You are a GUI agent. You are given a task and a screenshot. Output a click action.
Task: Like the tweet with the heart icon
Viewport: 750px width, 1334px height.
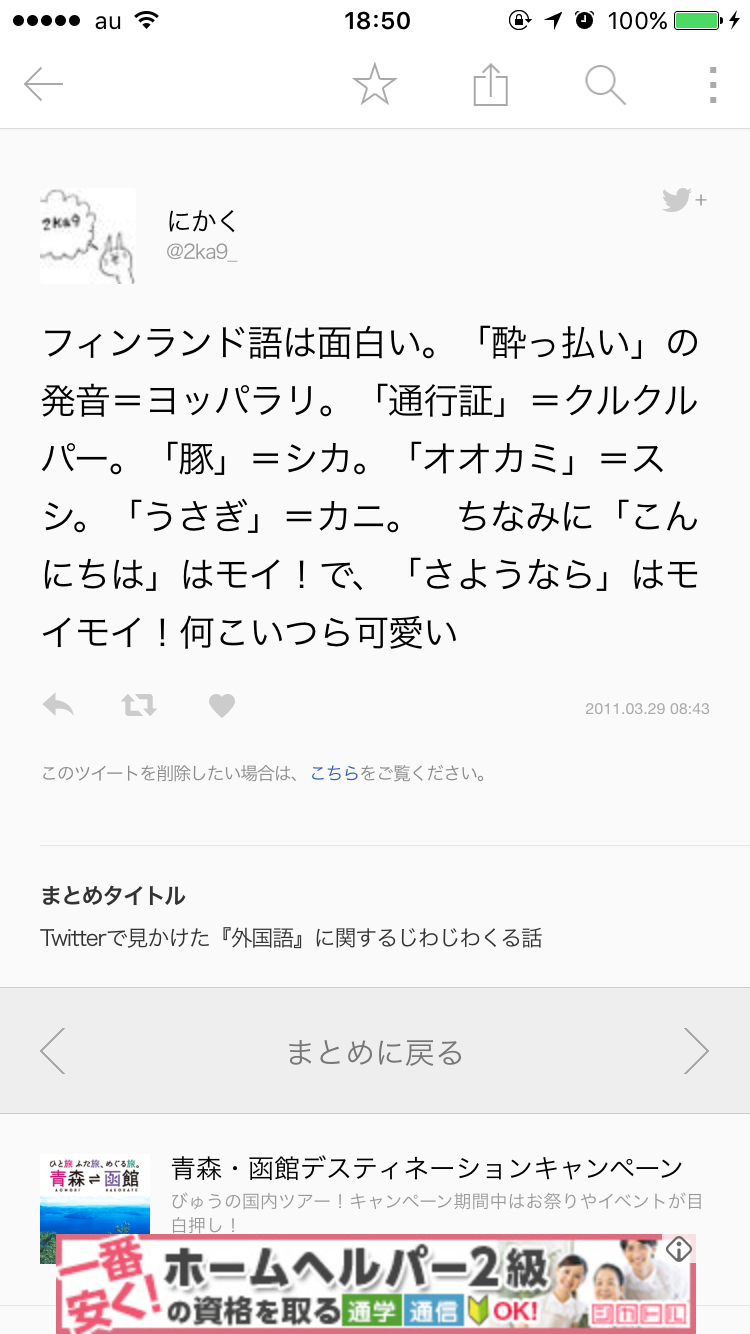[x=222, y=706]
